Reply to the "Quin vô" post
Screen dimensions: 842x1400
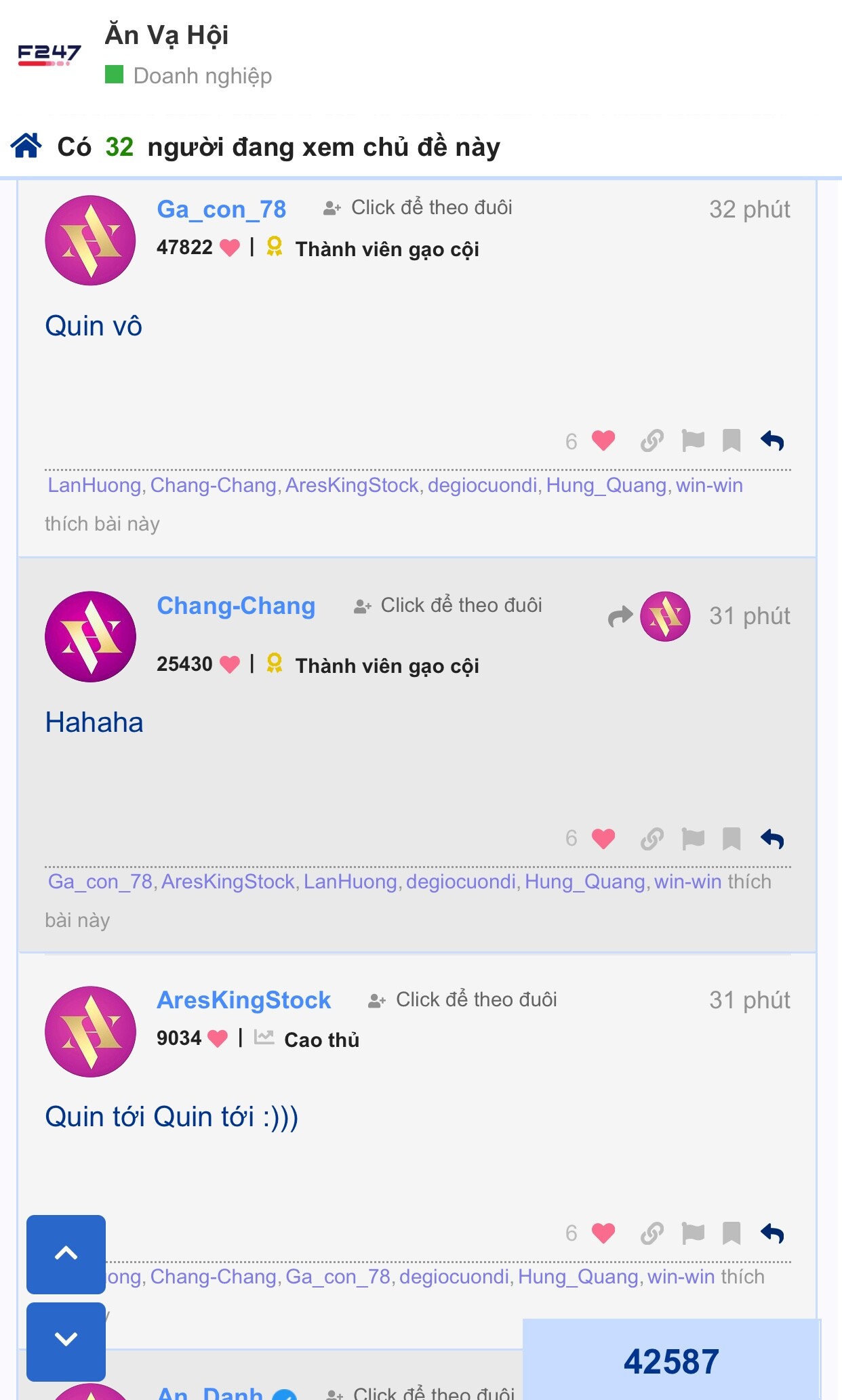click(x=772, y=441)
